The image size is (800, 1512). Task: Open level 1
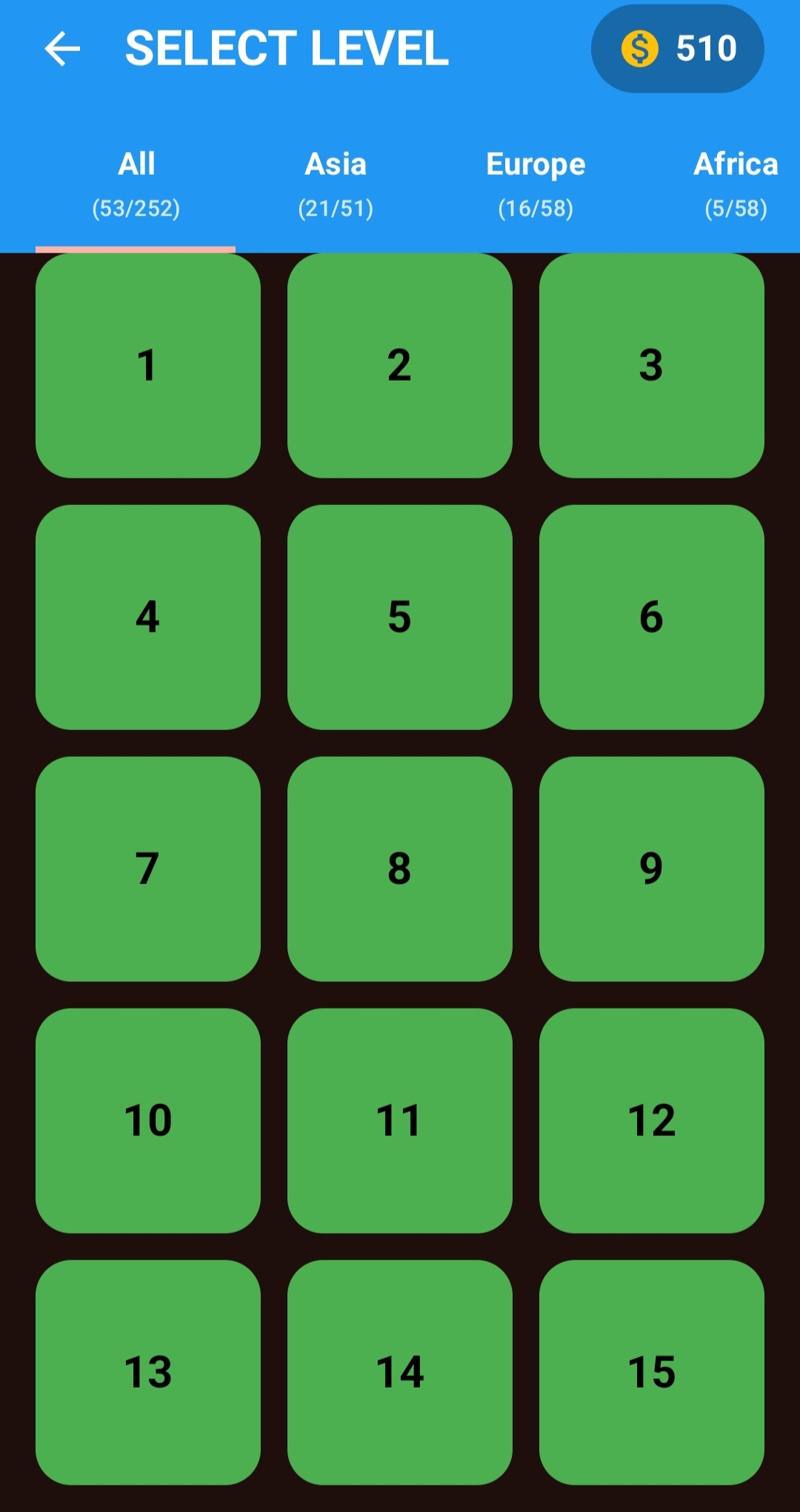[148, 366]
